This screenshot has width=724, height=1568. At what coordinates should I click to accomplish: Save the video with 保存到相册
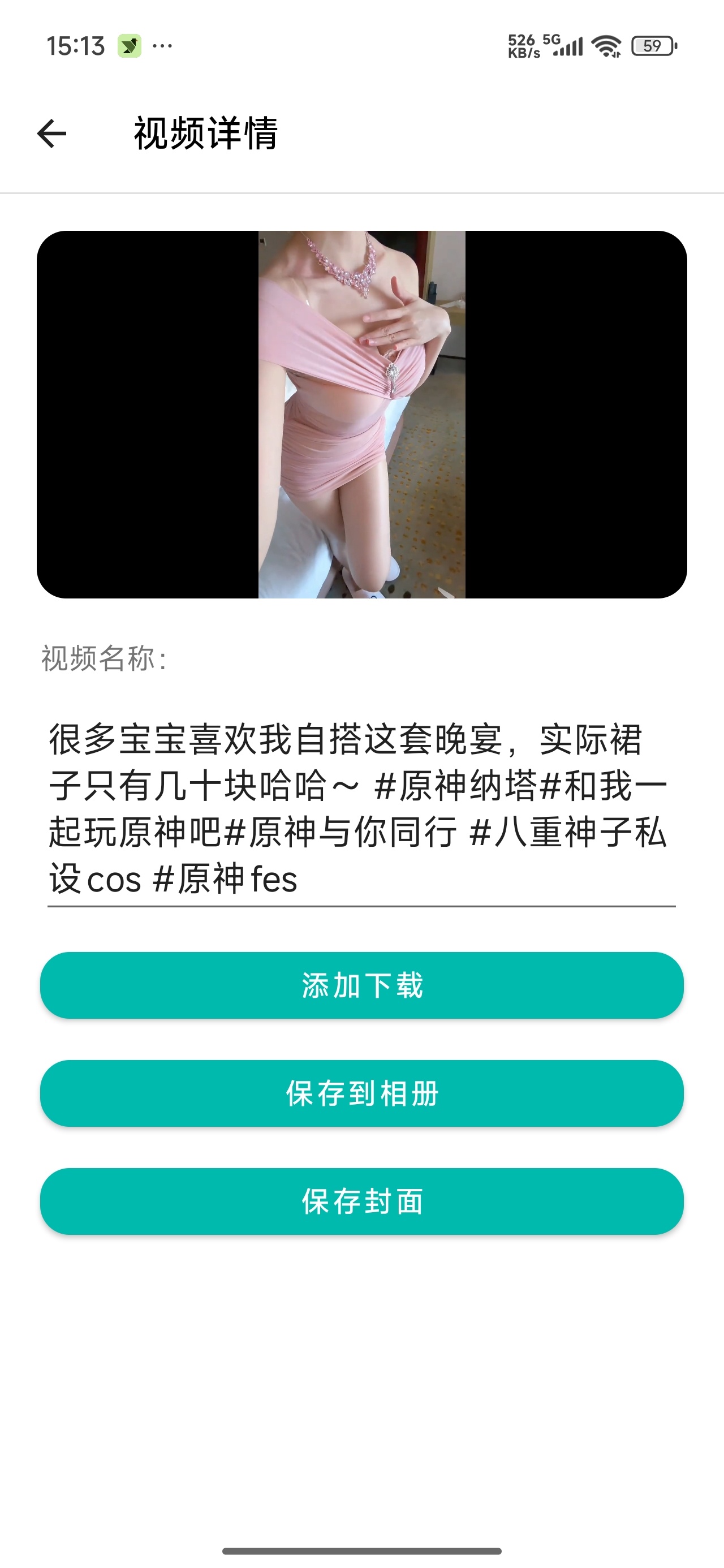click(361, 1093)
